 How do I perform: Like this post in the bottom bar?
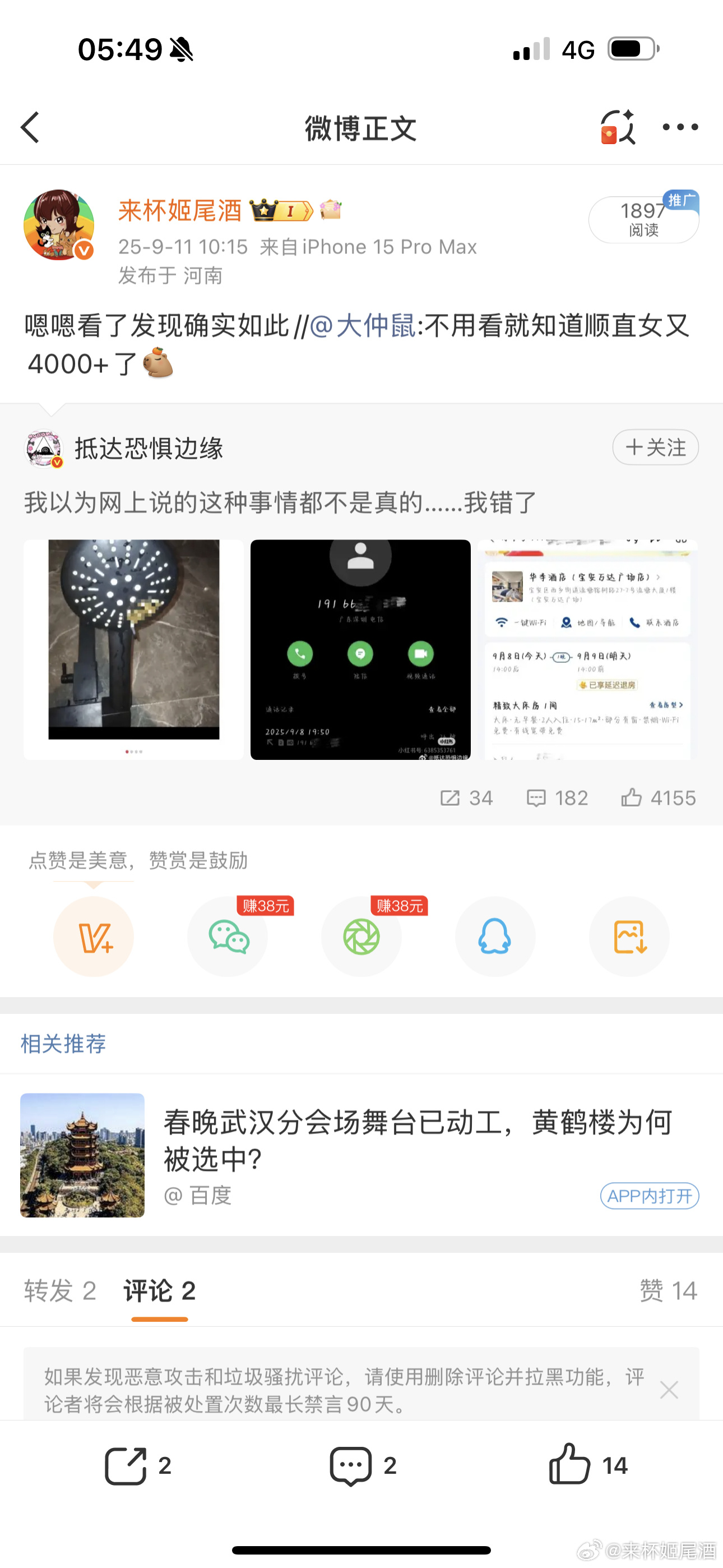coord(587,1465)
